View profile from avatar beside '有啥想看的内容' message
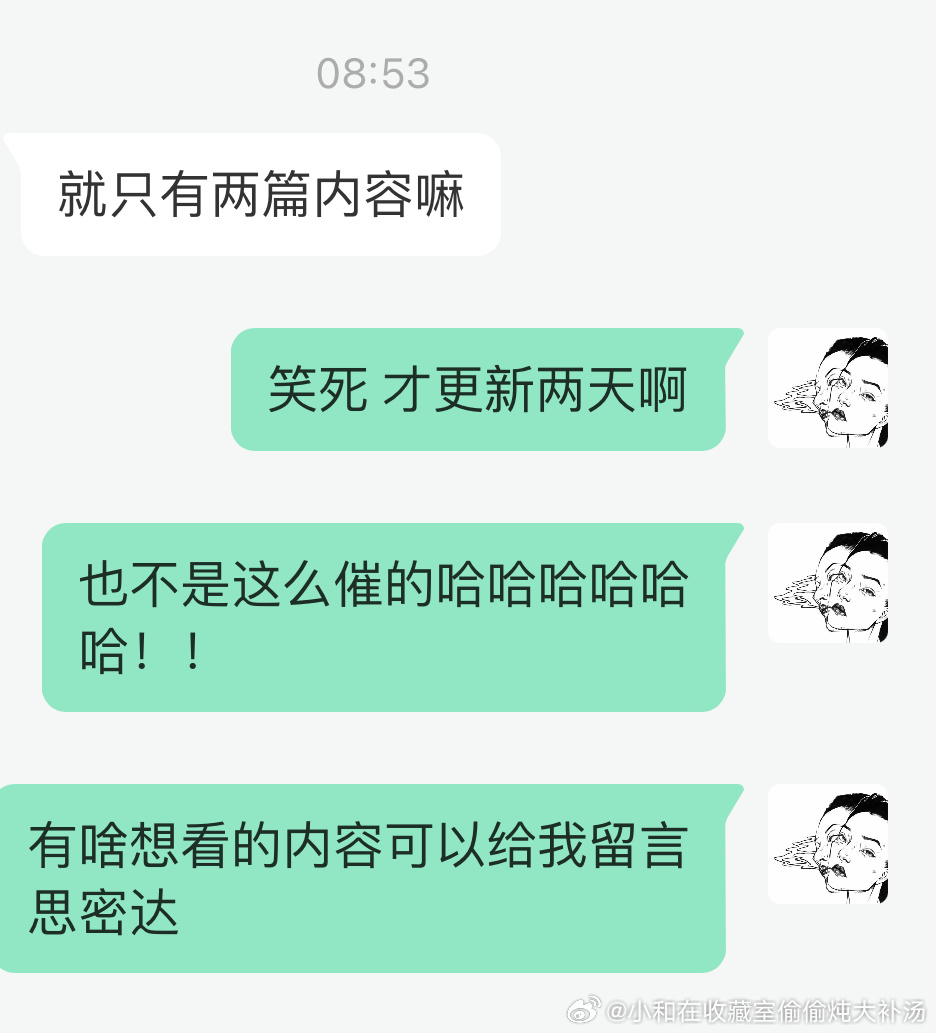Viewport: 936px width, 1033px height. point(827,844)
